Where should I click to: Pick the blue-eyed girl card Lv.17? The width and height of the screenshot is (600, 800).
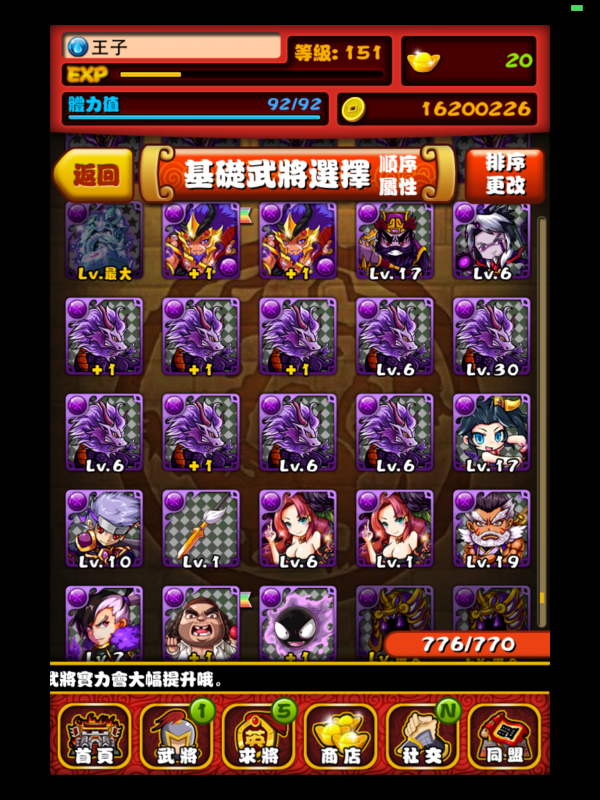492,433
